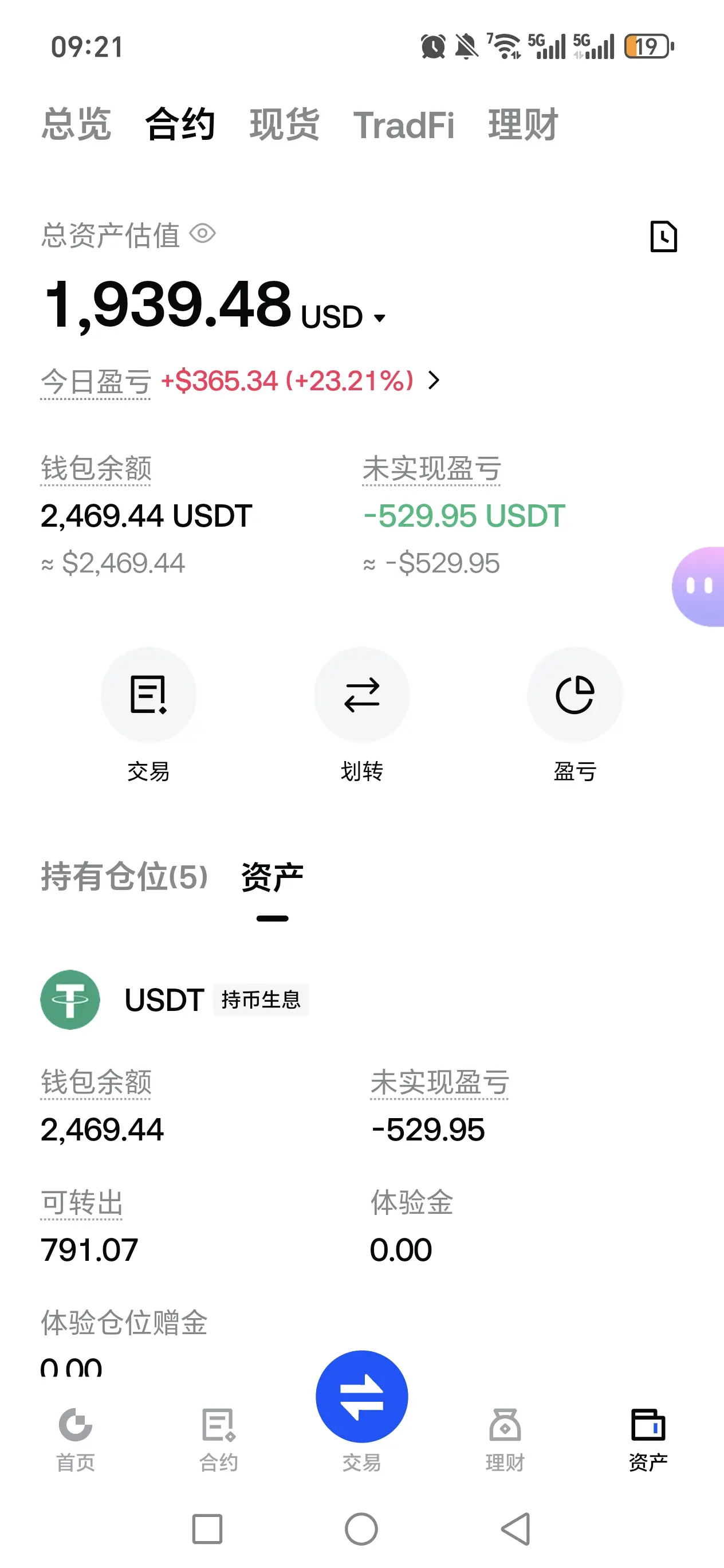Show the 钱包余额 explanation in the summary
This screenshot has width=724, height=1568.
click(x=96, y=469)
